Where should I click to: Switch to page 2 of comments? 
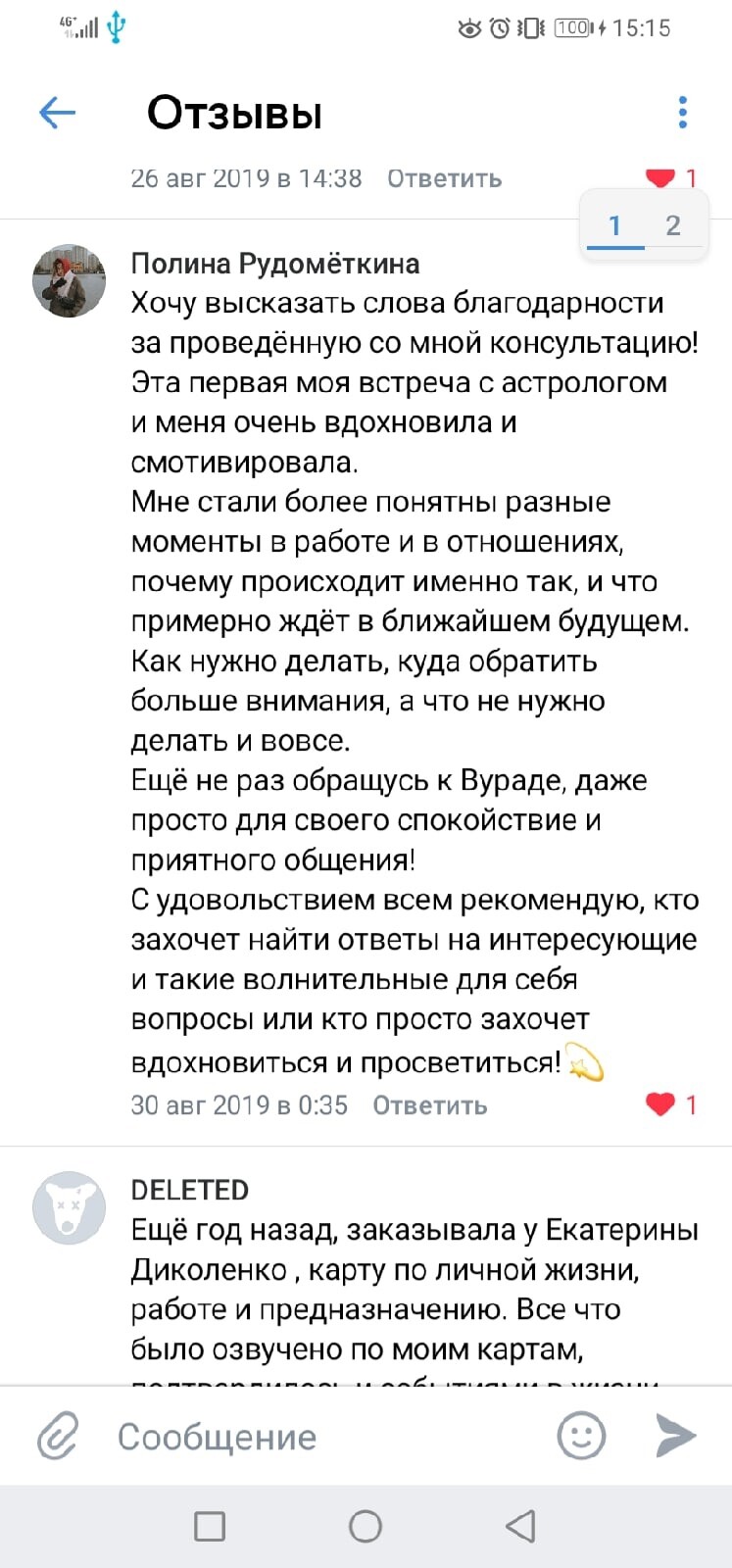673,225
